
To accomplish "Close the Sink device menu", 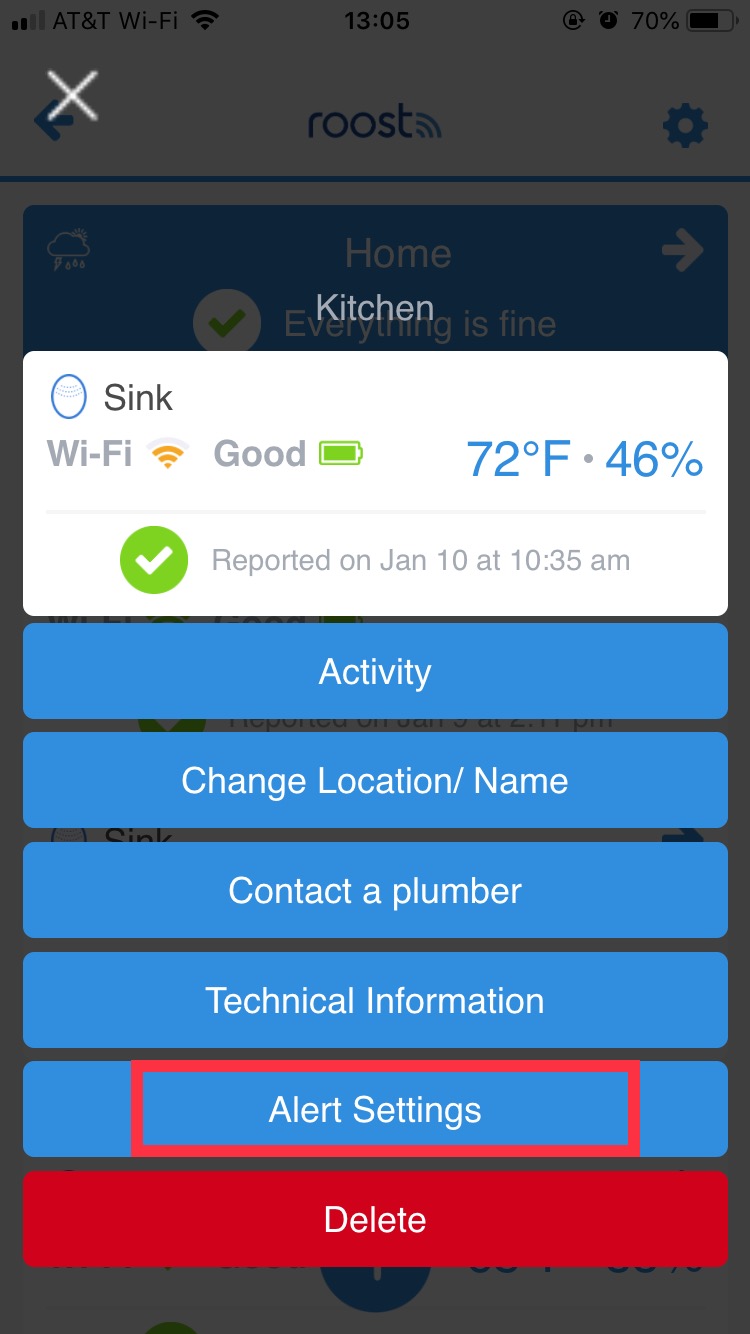I will coord(72,96).
